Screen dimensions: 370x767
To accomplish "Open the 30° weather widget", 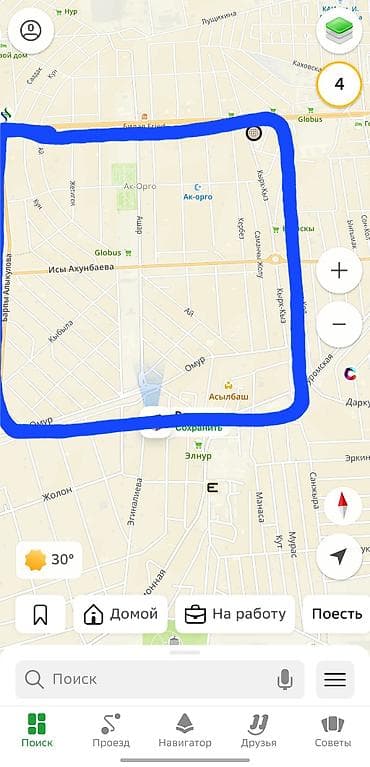I will click(49, 560).
